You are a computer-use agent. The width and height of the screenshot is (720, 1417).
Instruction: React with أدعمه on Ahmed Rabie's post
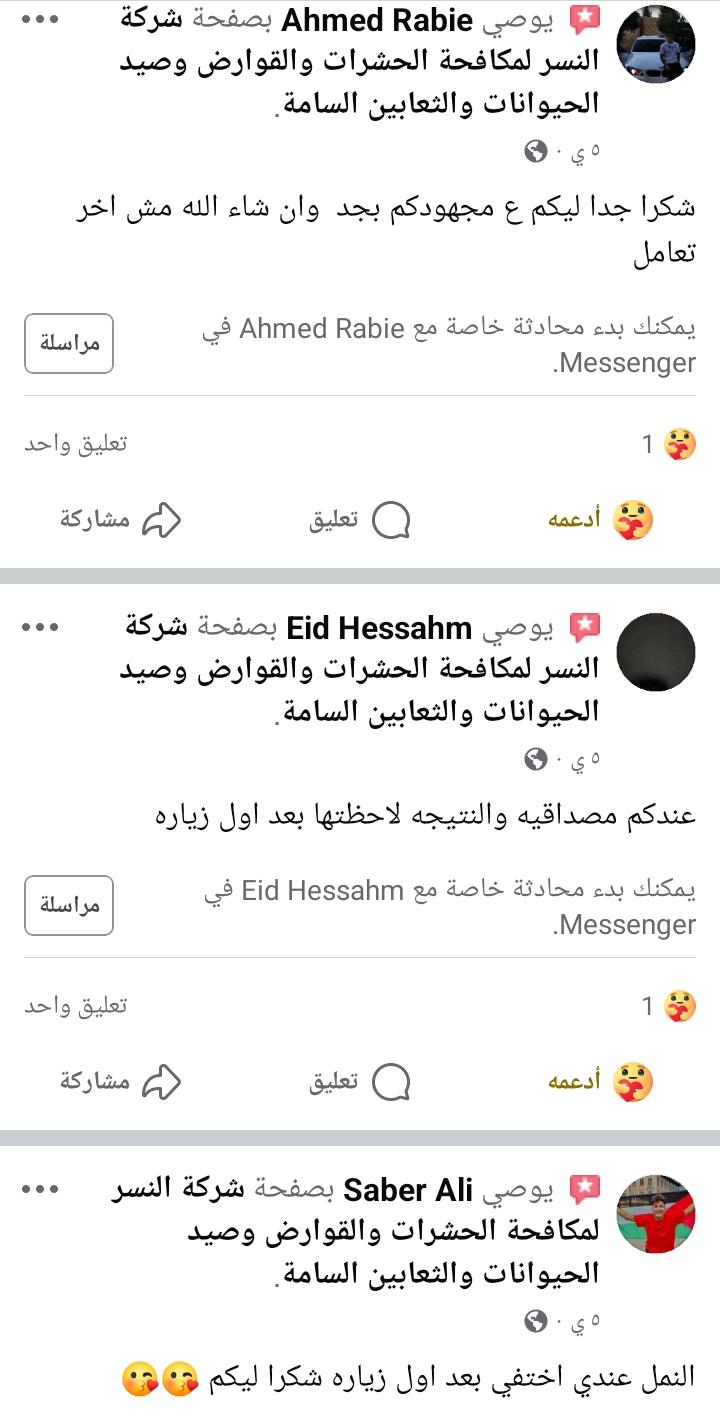600,520
